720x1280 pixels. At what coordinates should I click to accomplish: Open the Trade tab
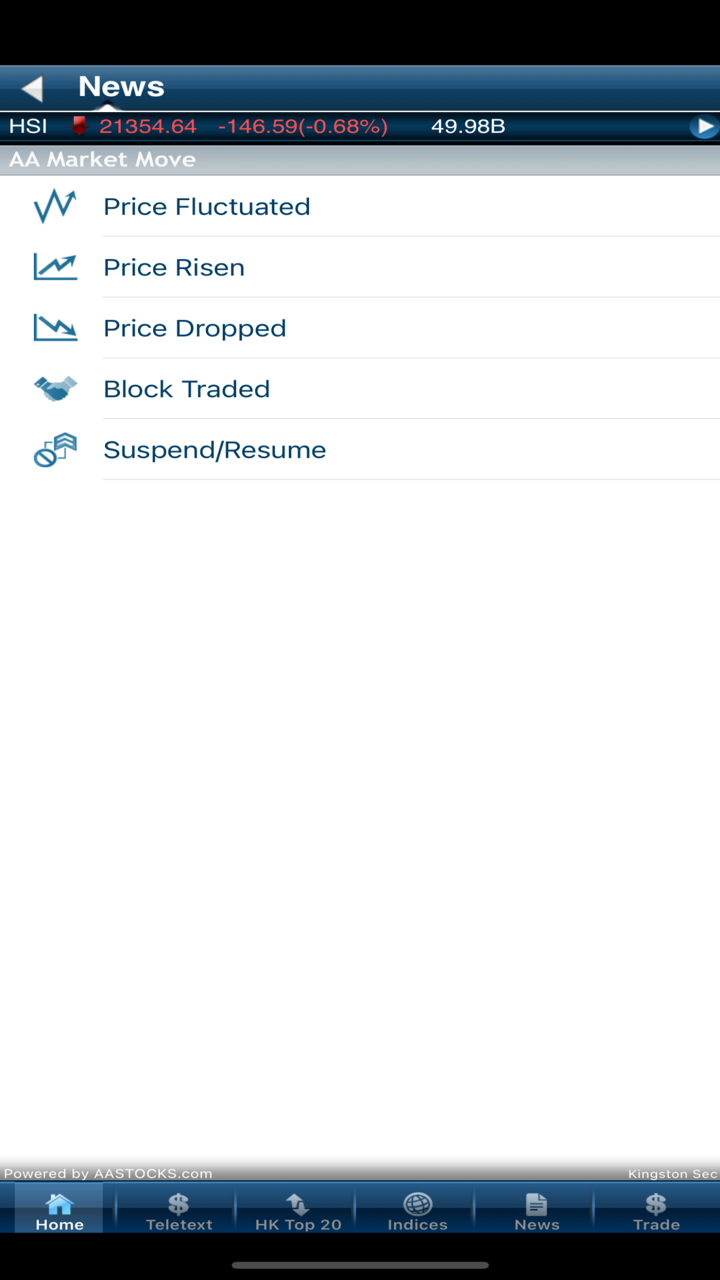[656, 1210]
